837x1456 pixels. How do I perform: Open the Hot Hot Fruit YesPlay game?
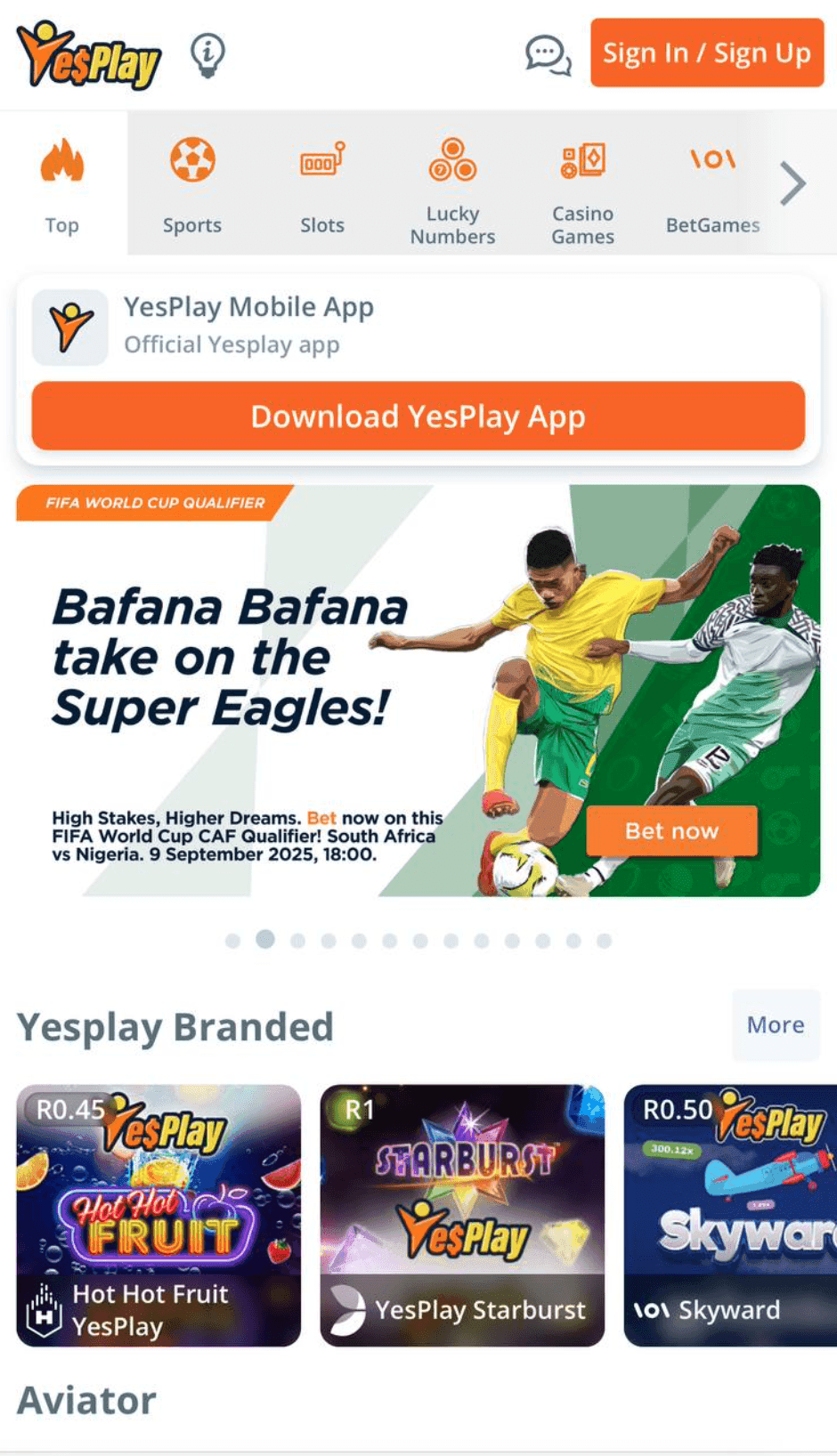[158, 1215]
